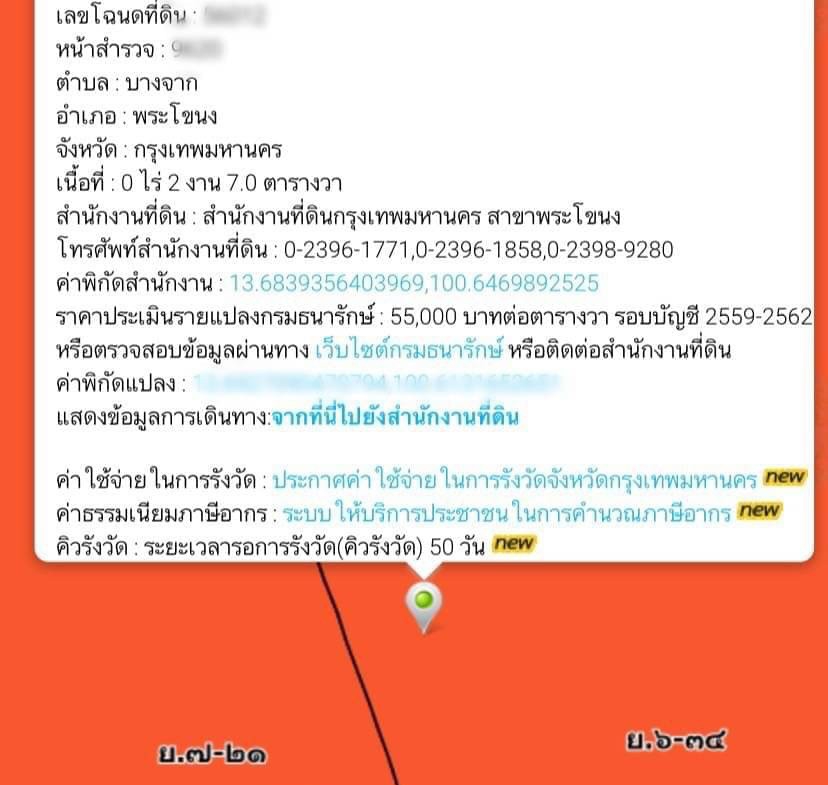Open ระบบให้บริการประชาชนในการคำนวณภาษีอากร link
This screenshot has height=785, width=828.
507,512
